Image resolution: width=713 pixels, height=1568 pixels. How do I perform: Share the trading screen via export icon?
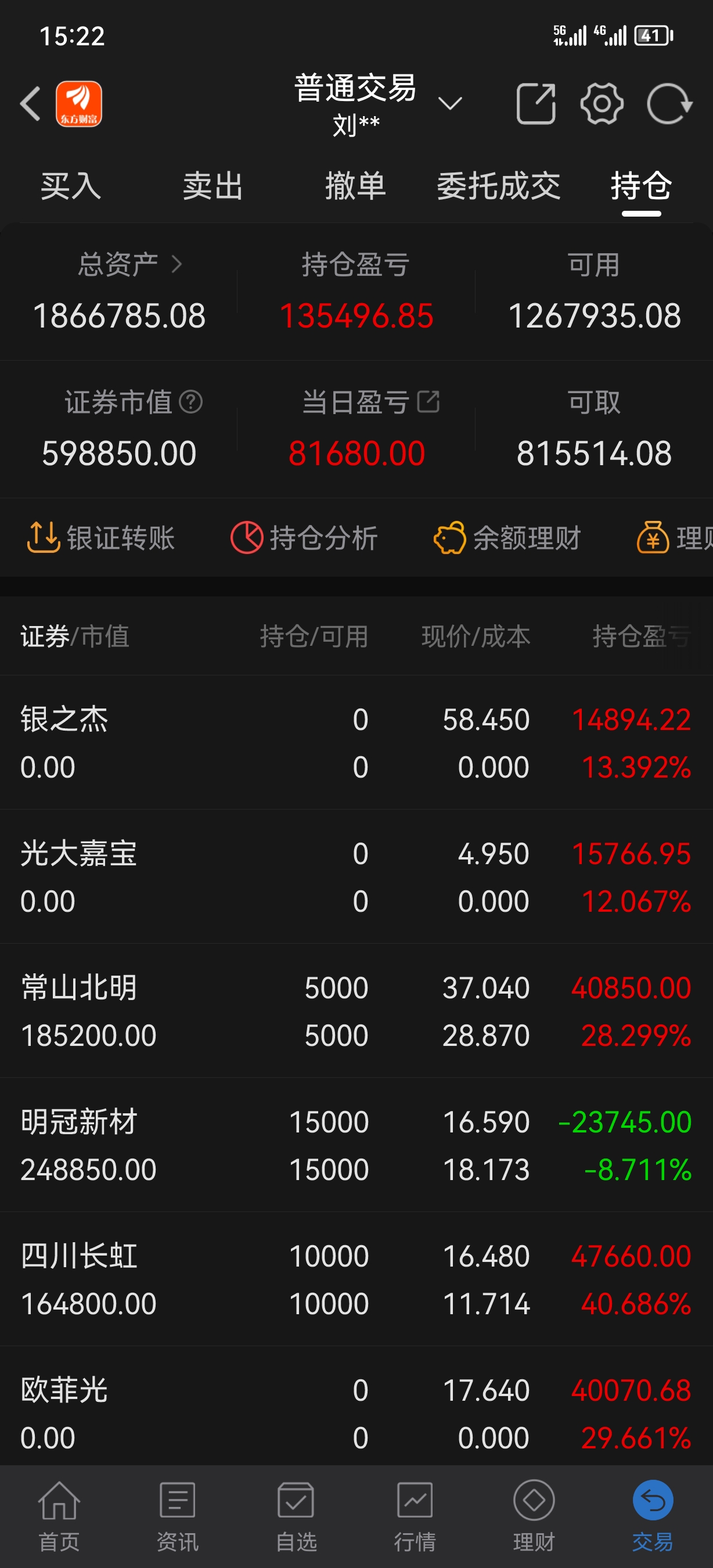click(x=536, y=102)
